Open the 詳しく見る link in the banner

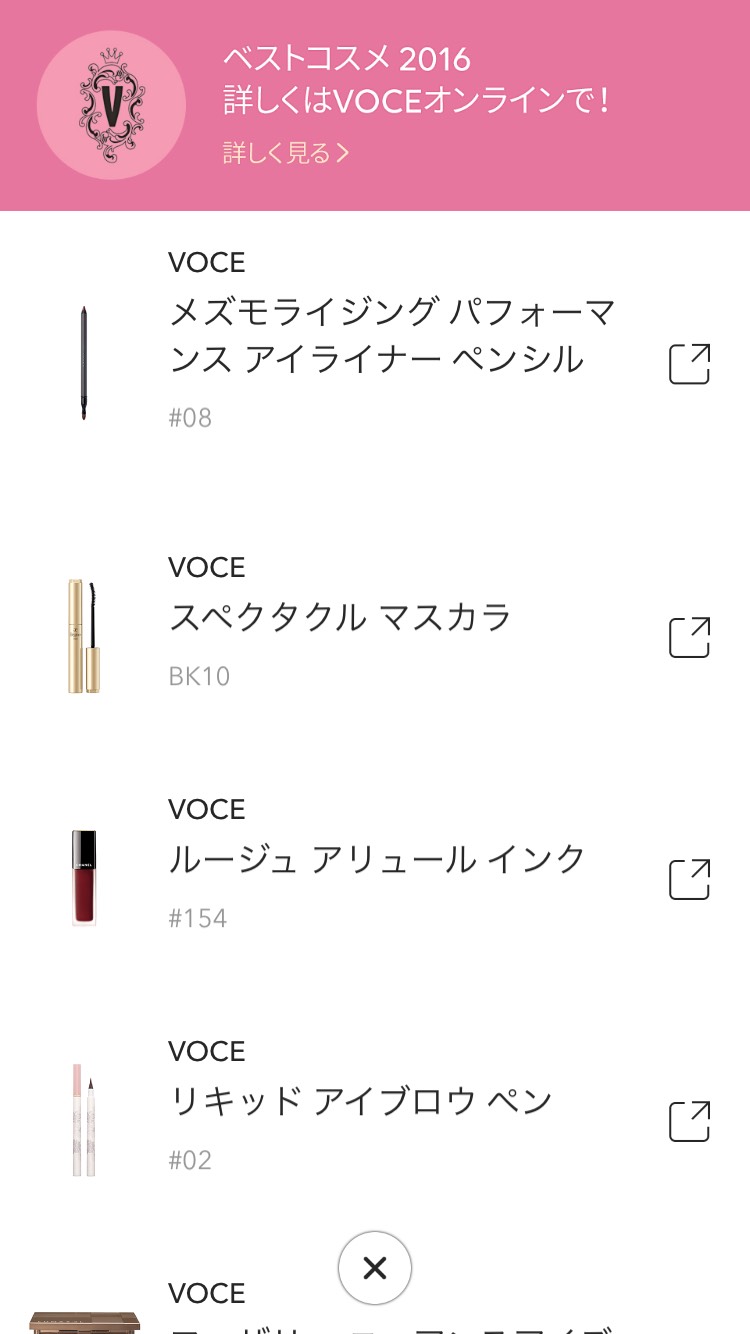point(286,153)
